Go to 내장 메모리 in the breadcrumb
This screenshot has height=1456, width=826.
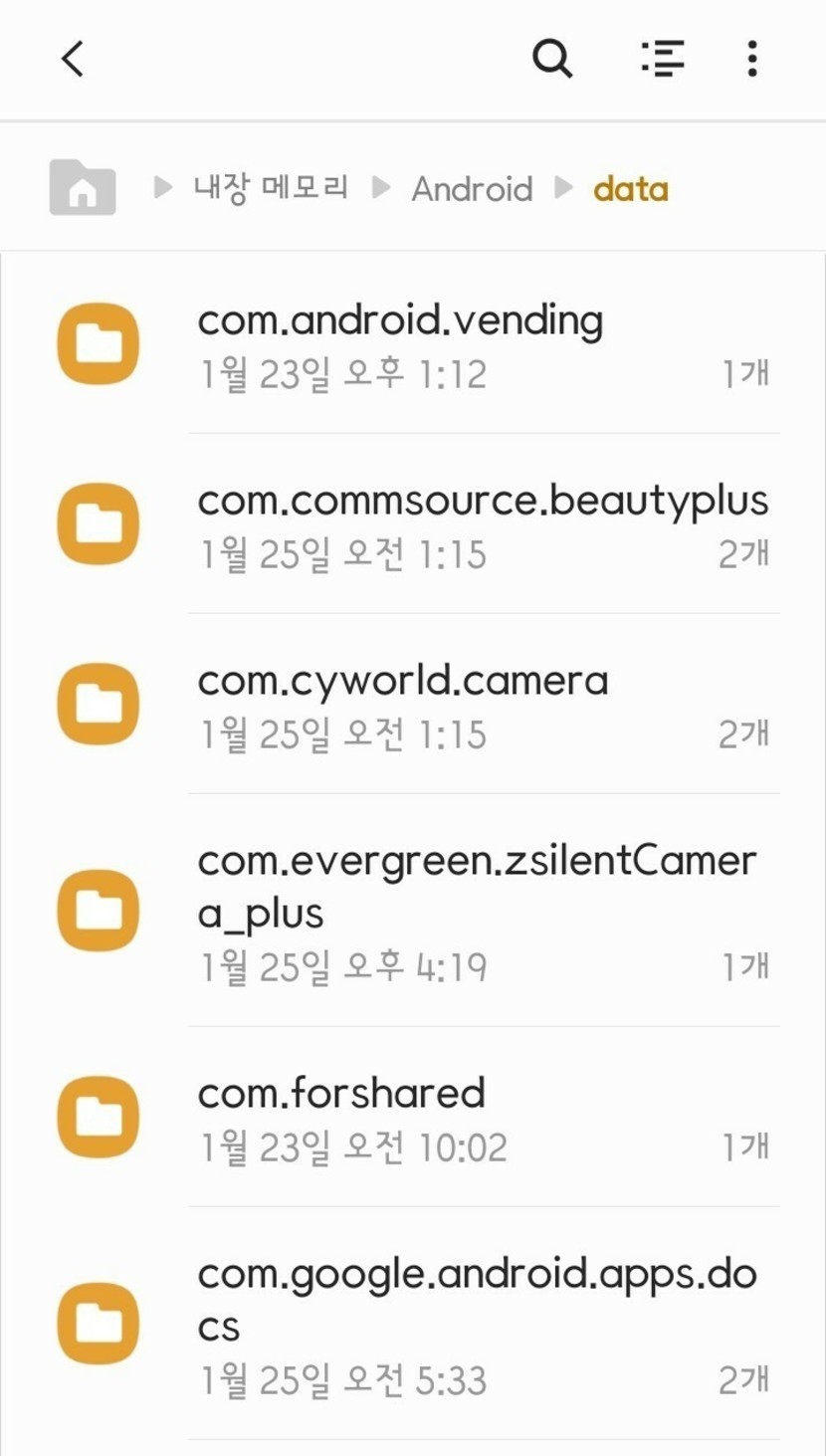tap(271, 187)
